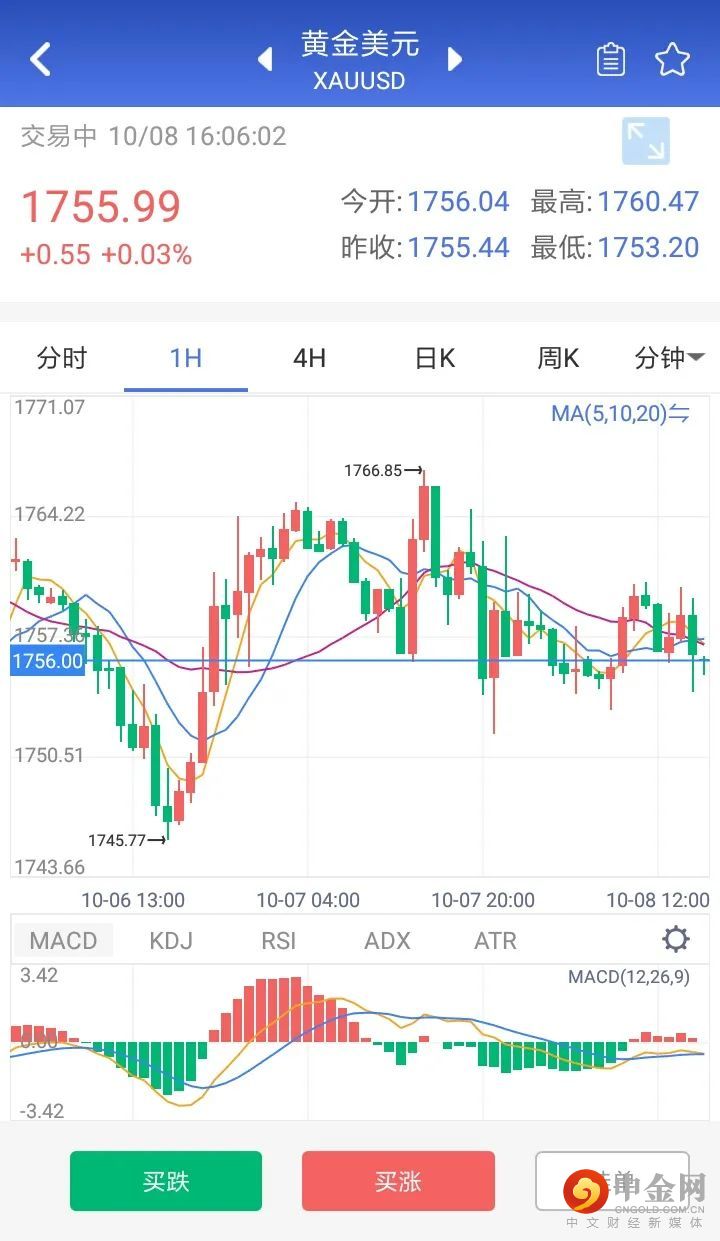
Task: Tap the green 买跌 button
Action: click(x=166, y=1181)
